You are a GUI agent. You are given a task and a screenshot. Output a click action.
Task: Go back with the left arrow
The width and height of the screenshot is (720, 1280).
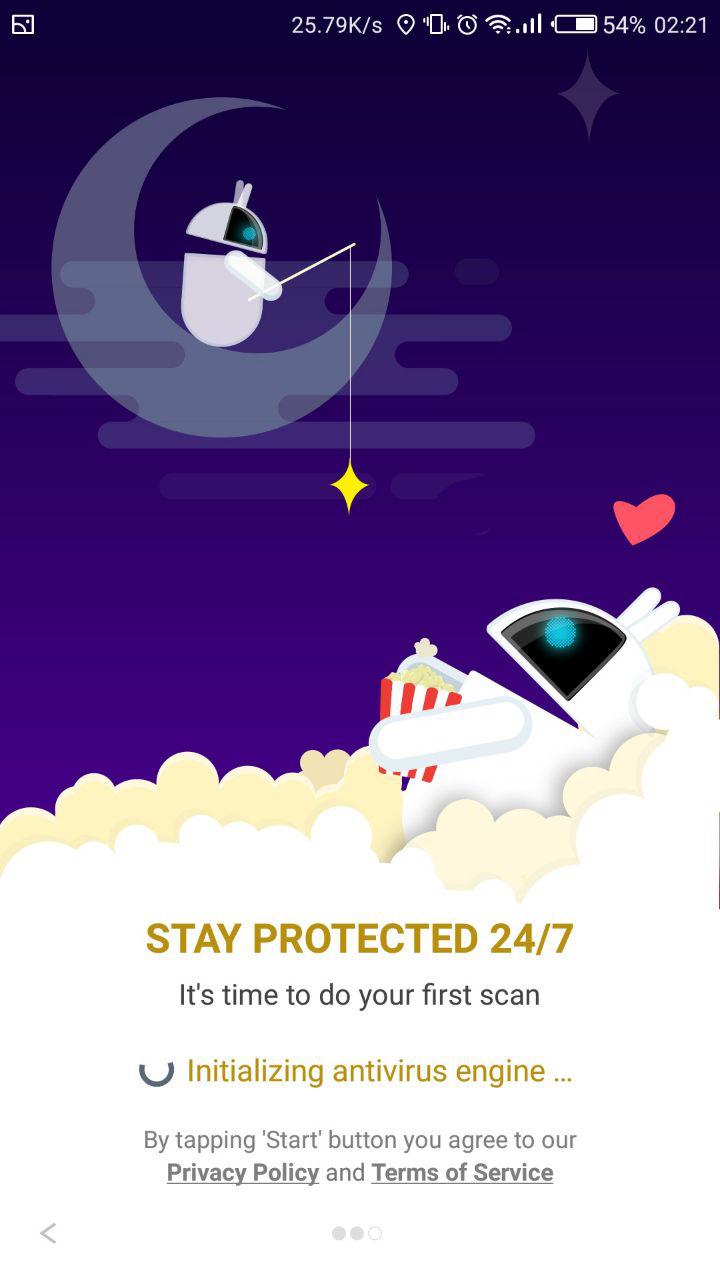48,1233
